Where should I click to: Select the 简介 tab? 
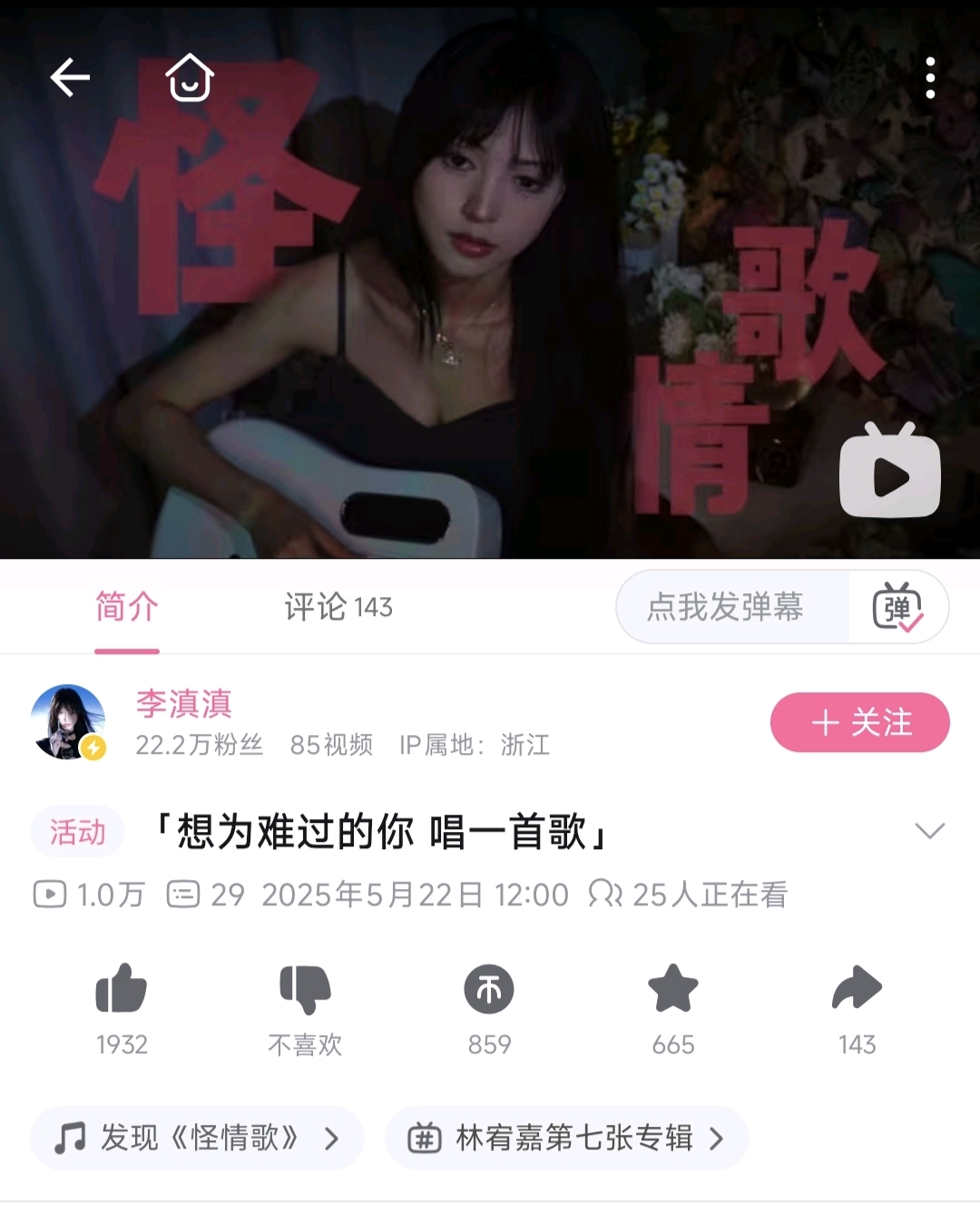127,607
